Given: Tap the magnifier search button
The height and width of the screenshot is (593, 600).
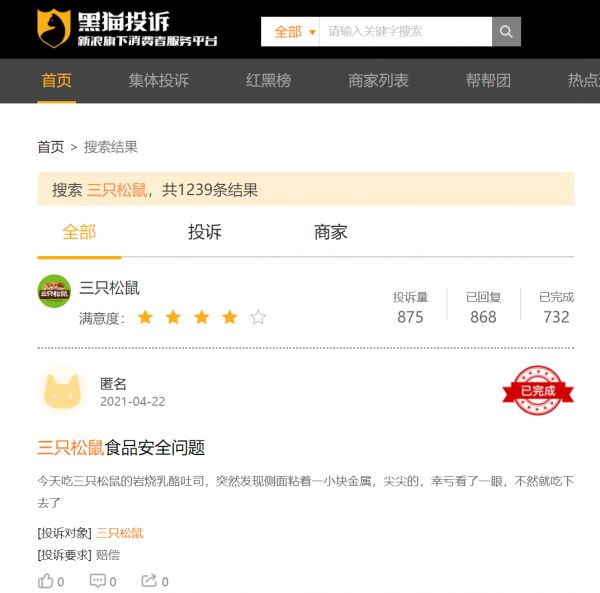Looking at the screenshot, I should [x=506, y=31].
